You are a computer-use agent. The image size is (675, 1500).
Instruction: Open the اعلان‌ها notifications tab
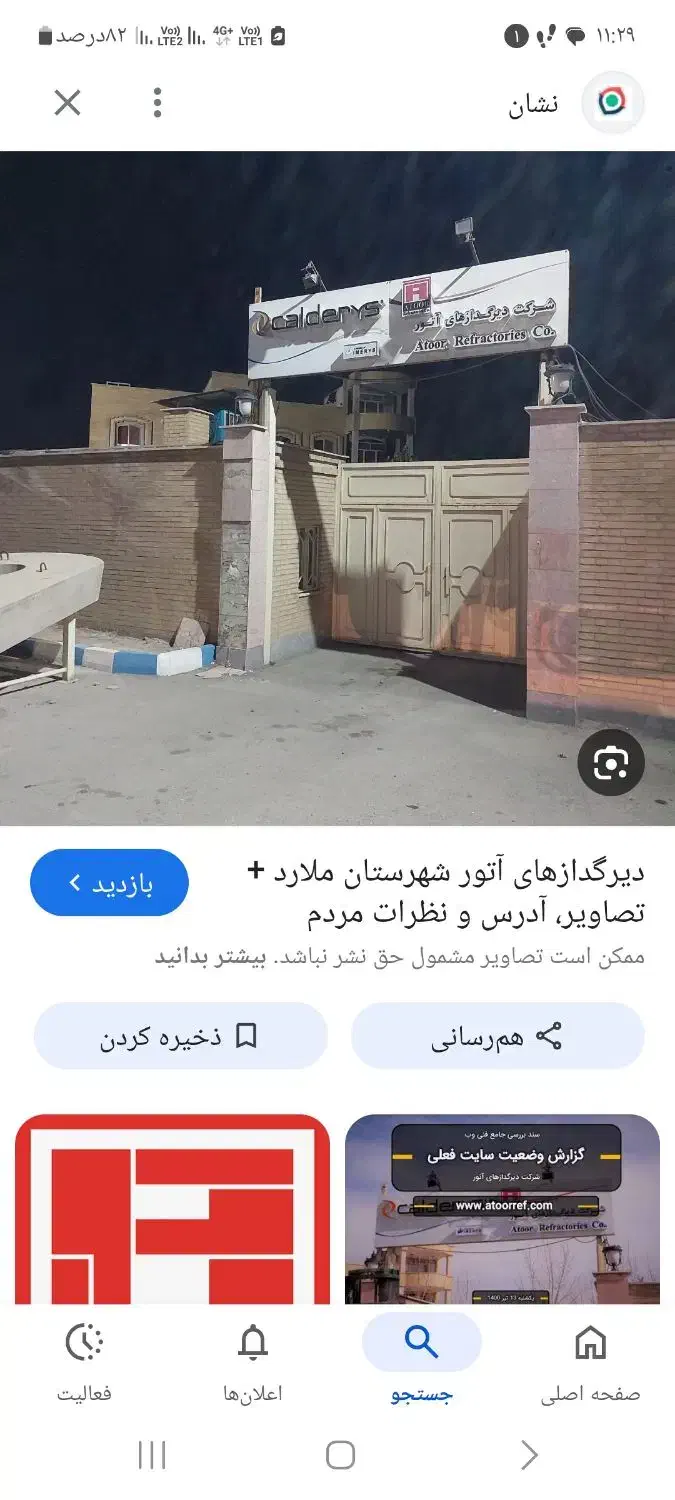pos(253,1361)
